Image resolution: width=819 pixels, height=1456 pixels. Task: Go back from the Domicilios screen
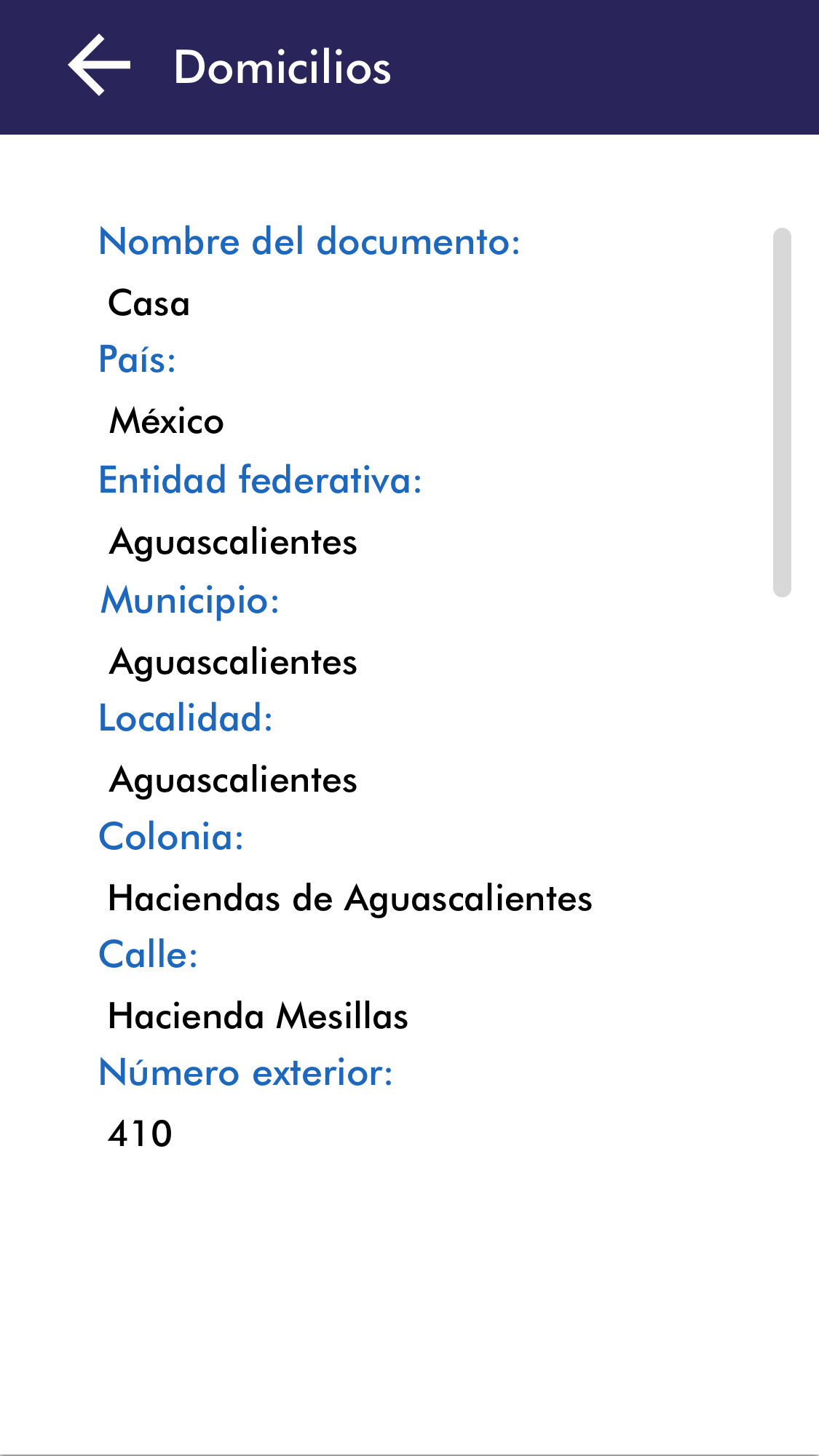click(99, 65)
